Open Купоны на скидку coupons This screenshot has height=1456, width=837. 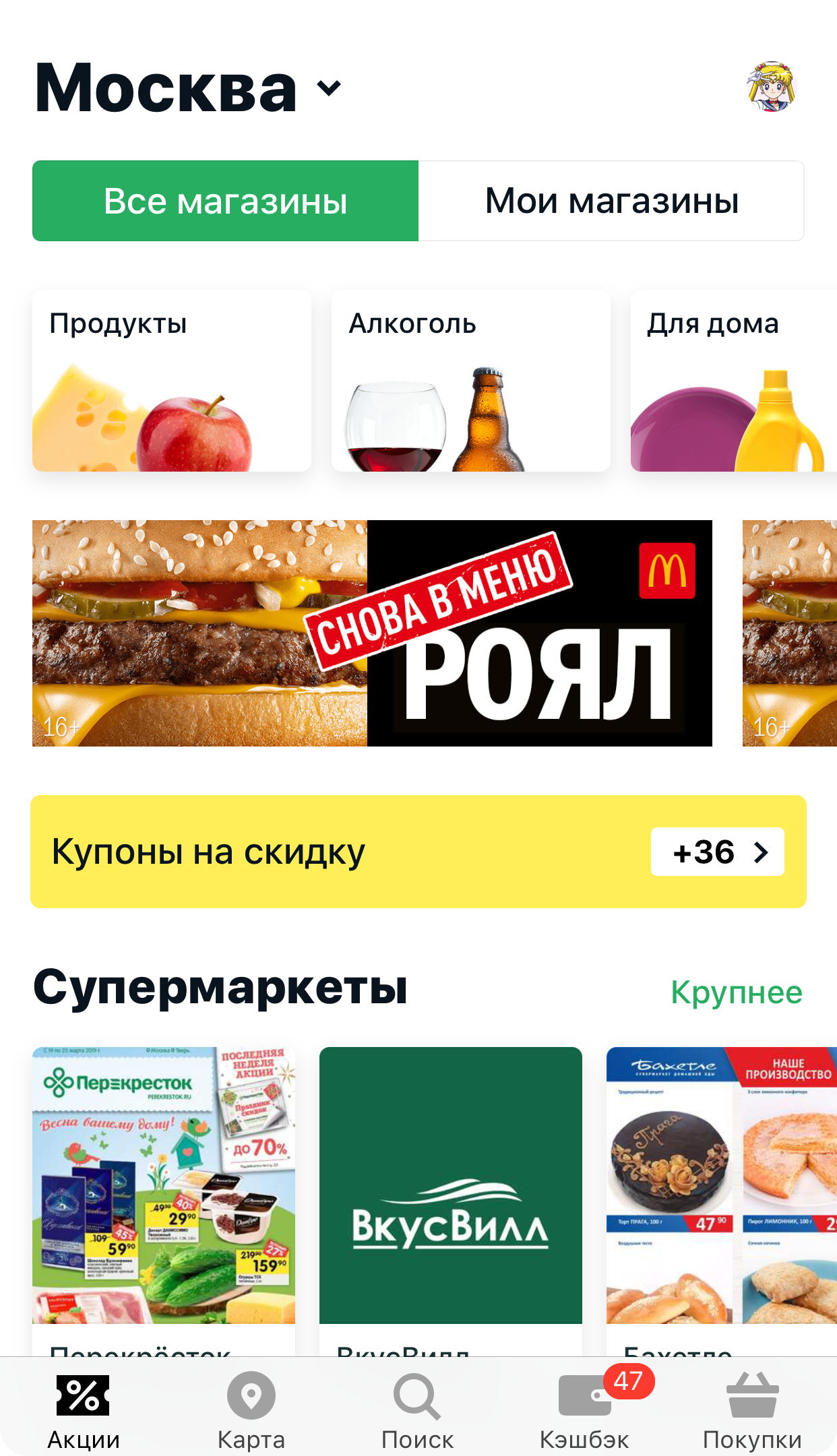click(418, 852)
